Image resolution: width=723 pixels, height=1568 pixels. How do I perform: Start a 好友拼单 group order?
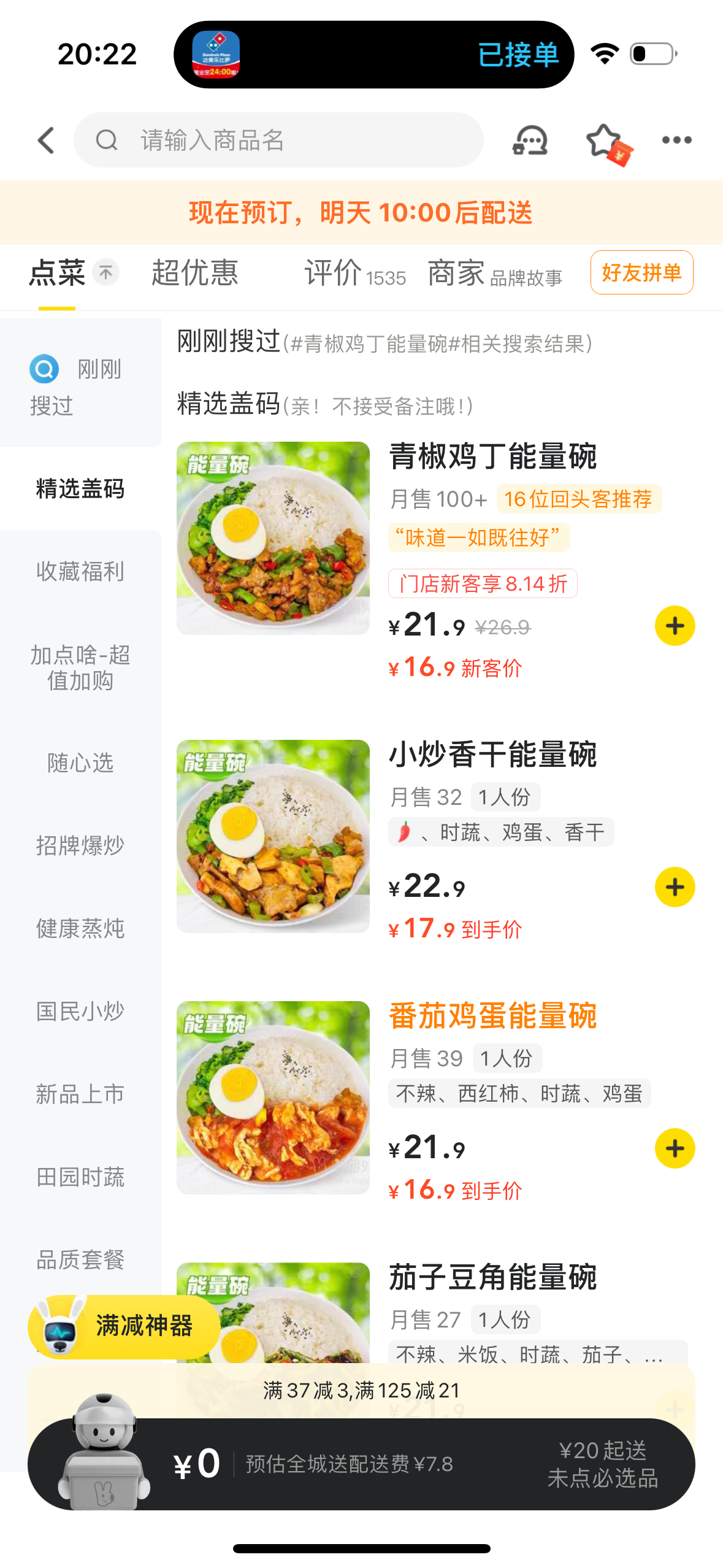[x=641, y=272]
